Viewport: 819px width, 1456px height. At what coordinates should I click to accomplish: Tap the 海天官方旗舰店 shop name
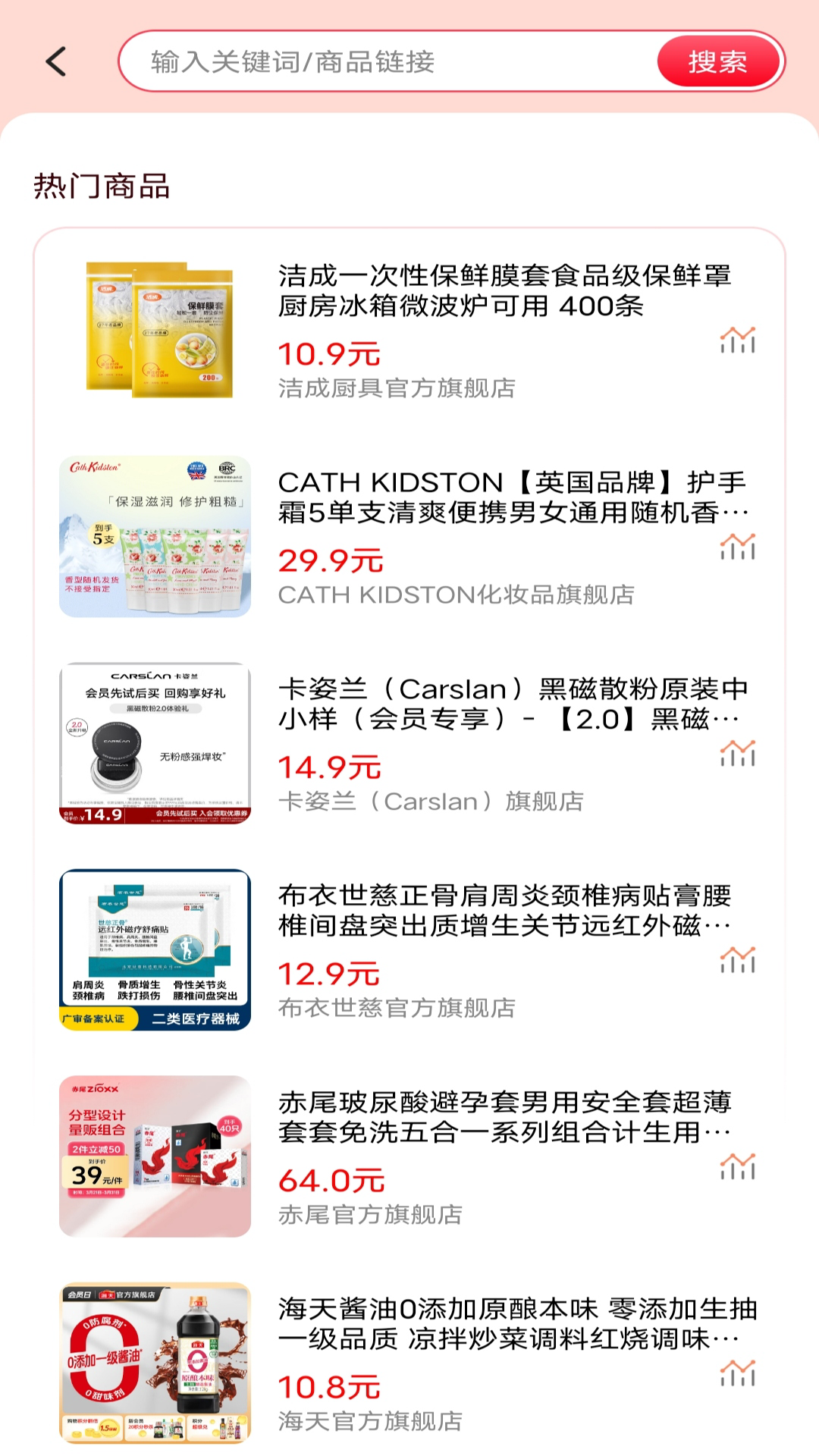369,1418
